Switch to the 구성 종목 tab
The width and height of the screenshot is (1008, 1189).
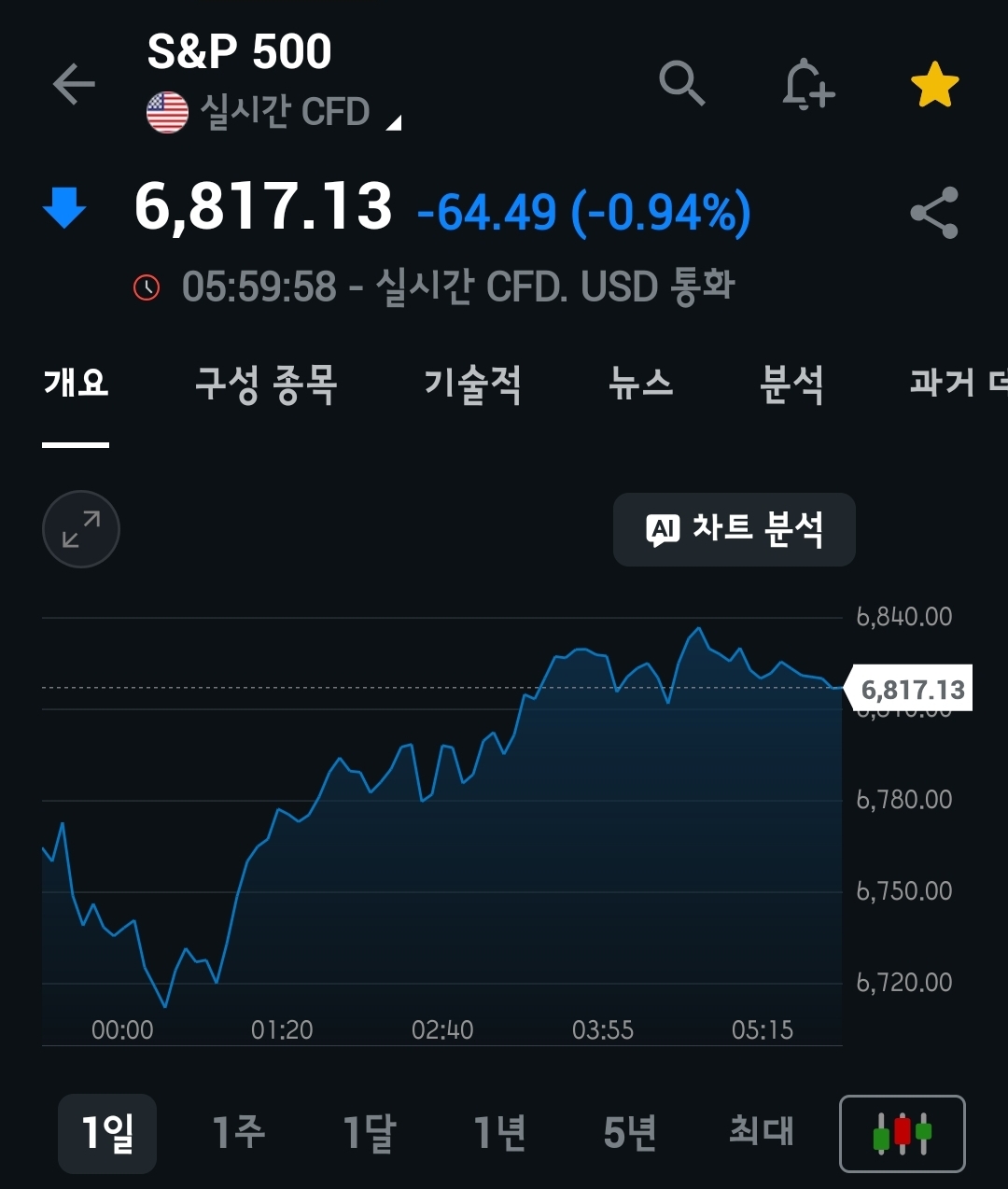(x=265, y=384)
